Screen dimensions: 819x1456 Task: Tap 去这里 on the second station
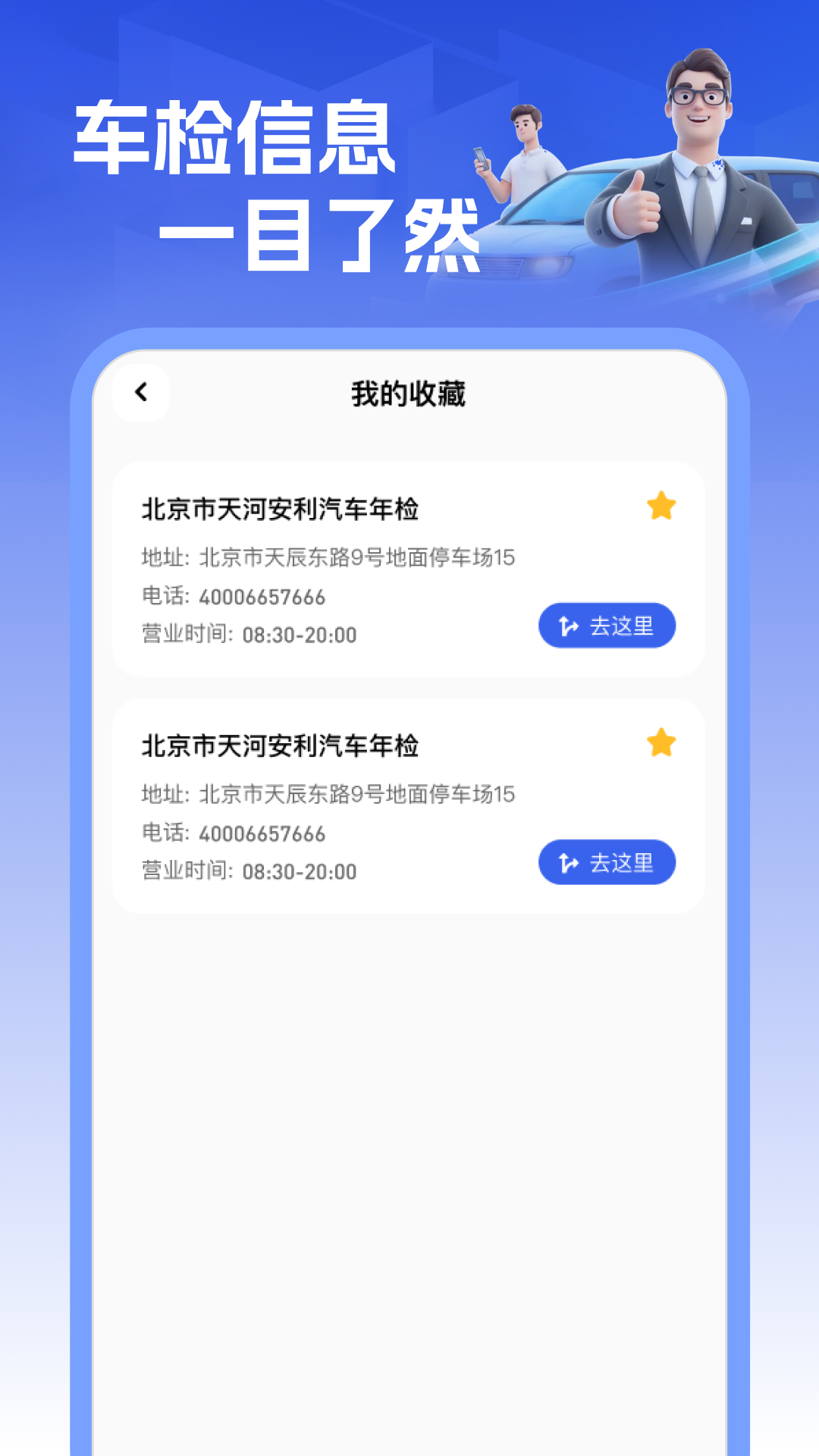coord(607,862)
